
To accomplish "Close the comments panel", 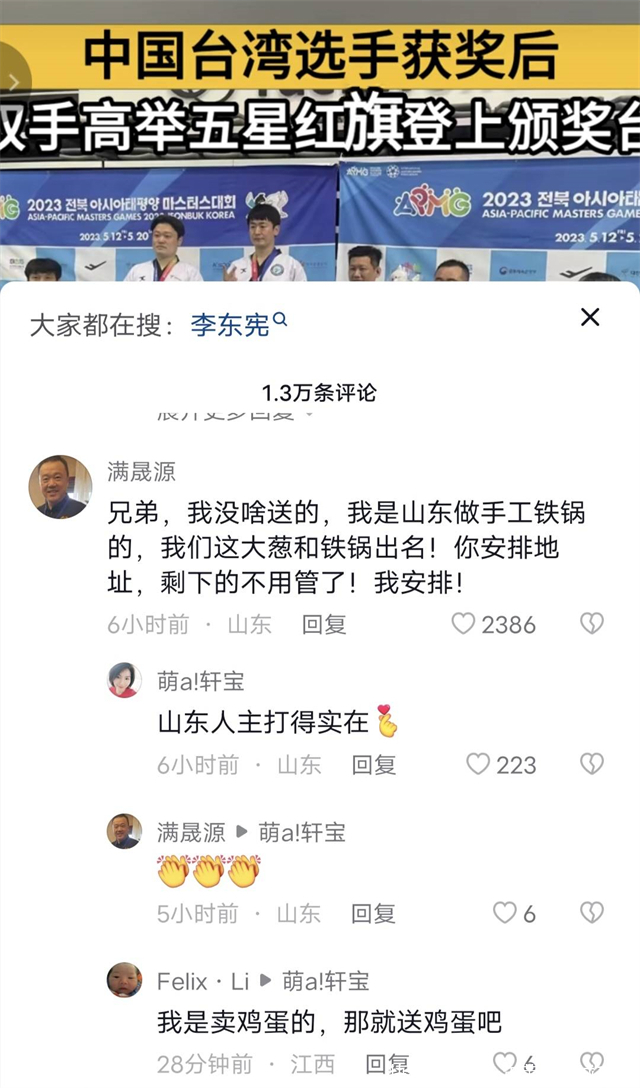I will point(591,318).
